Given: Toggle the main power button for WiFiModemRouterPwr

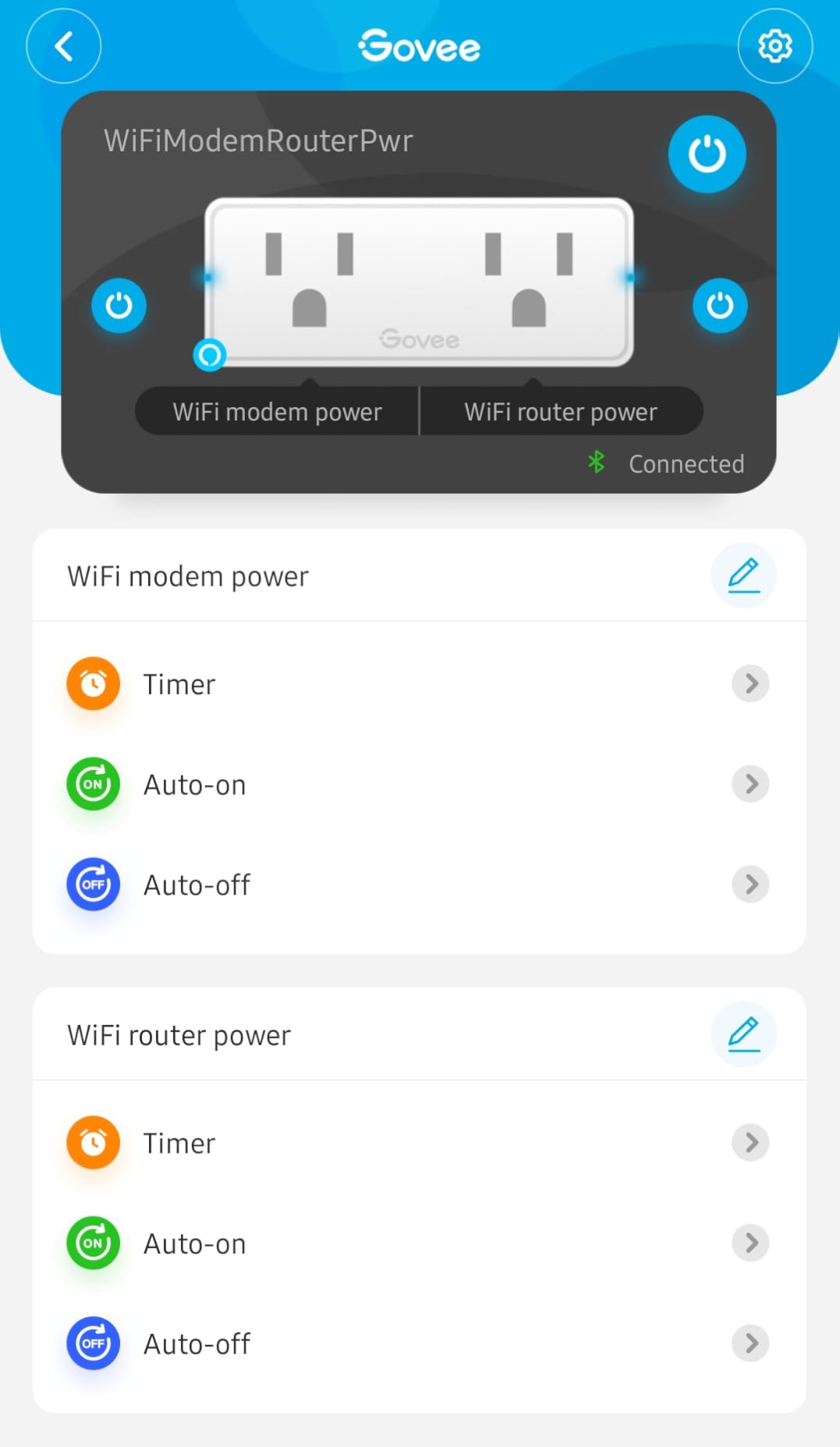Looking at the screenshot, I should [707, 154].
